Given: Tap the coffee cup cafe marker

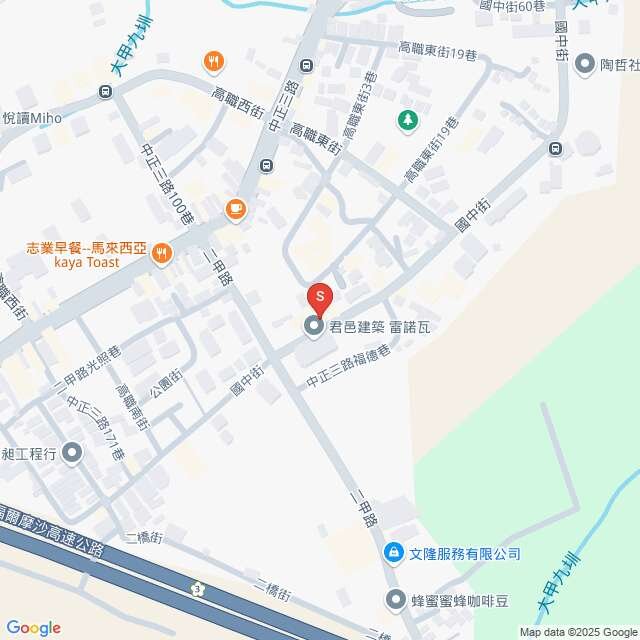Looking at the screenshot, I should point(235,209).
